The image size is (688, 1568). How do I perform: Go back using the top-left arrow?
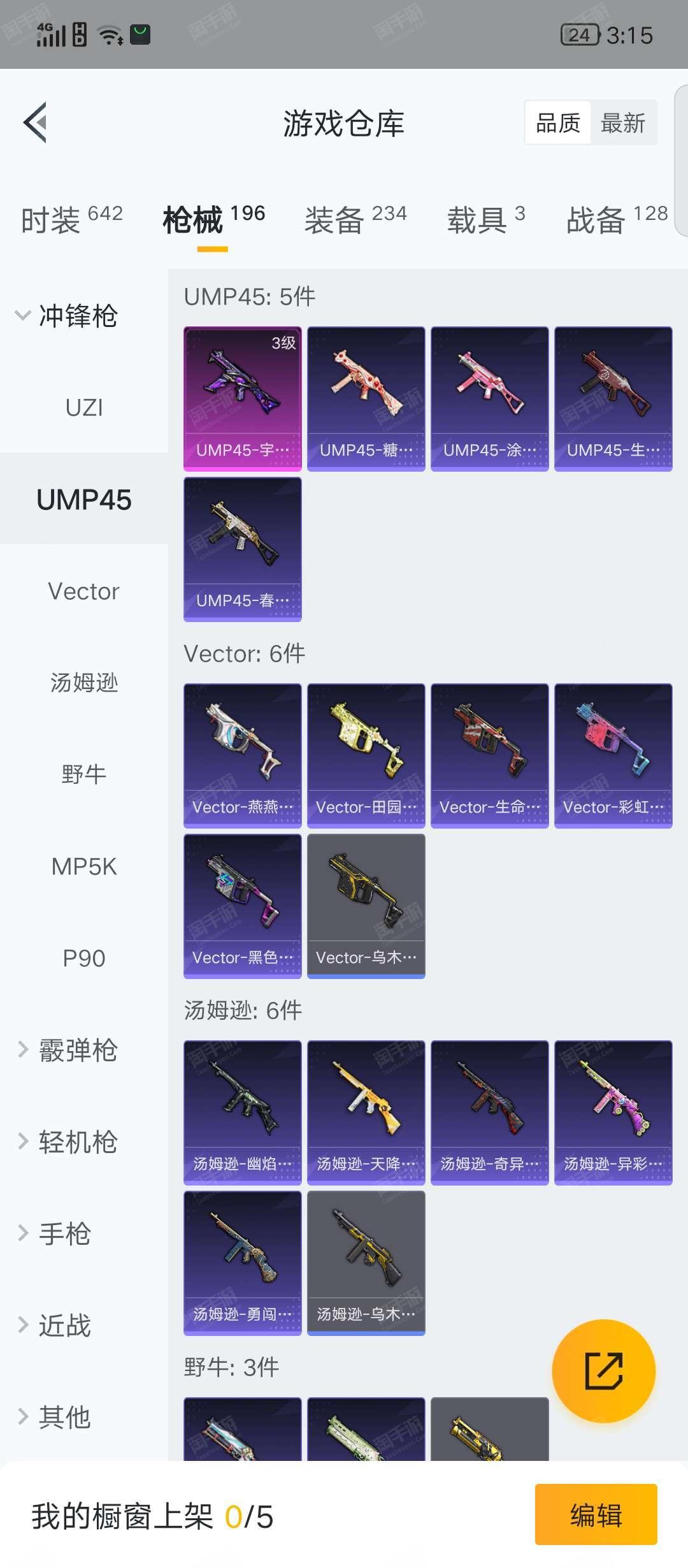point(35,122)
